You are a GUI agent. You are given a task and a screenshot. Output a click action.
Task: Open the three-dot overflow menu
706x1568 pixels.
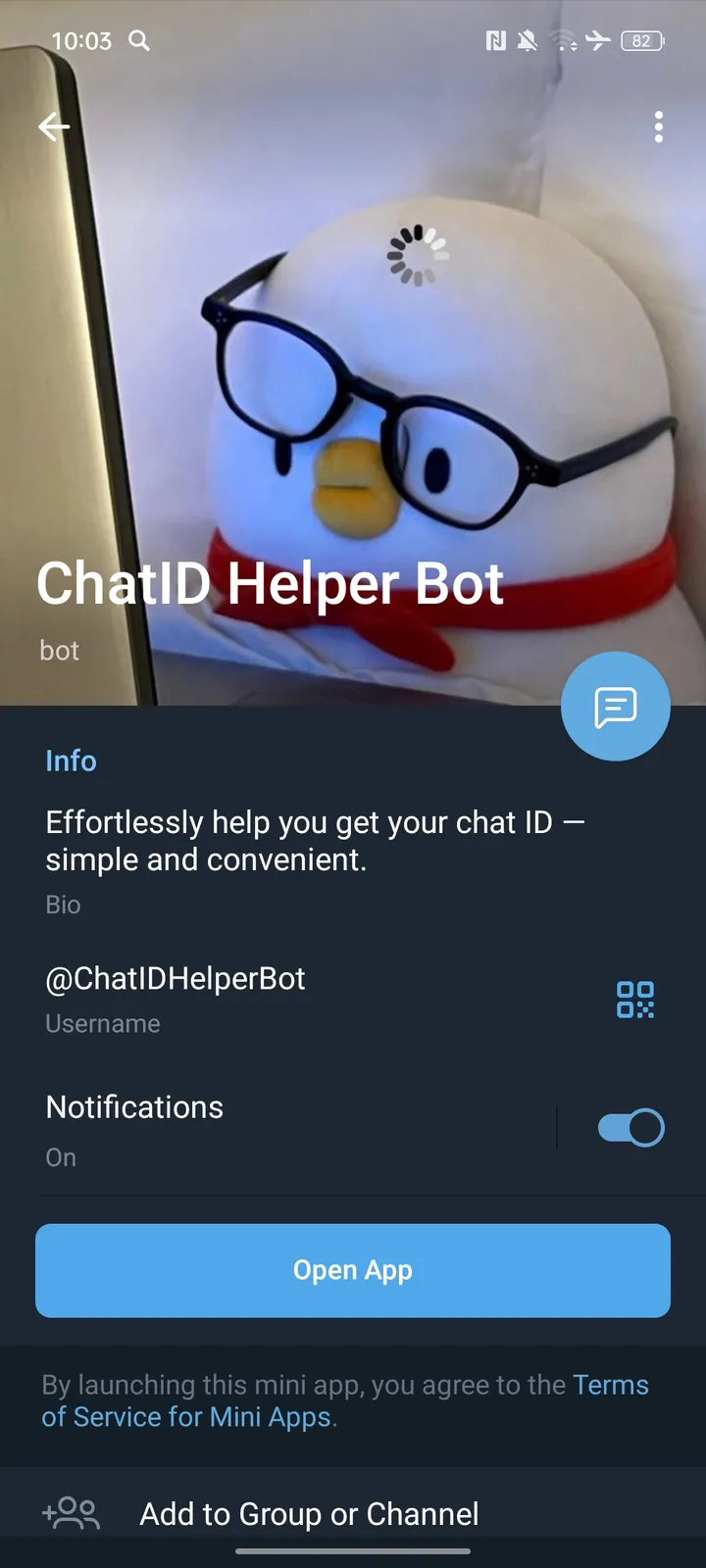tap(658, 127)
